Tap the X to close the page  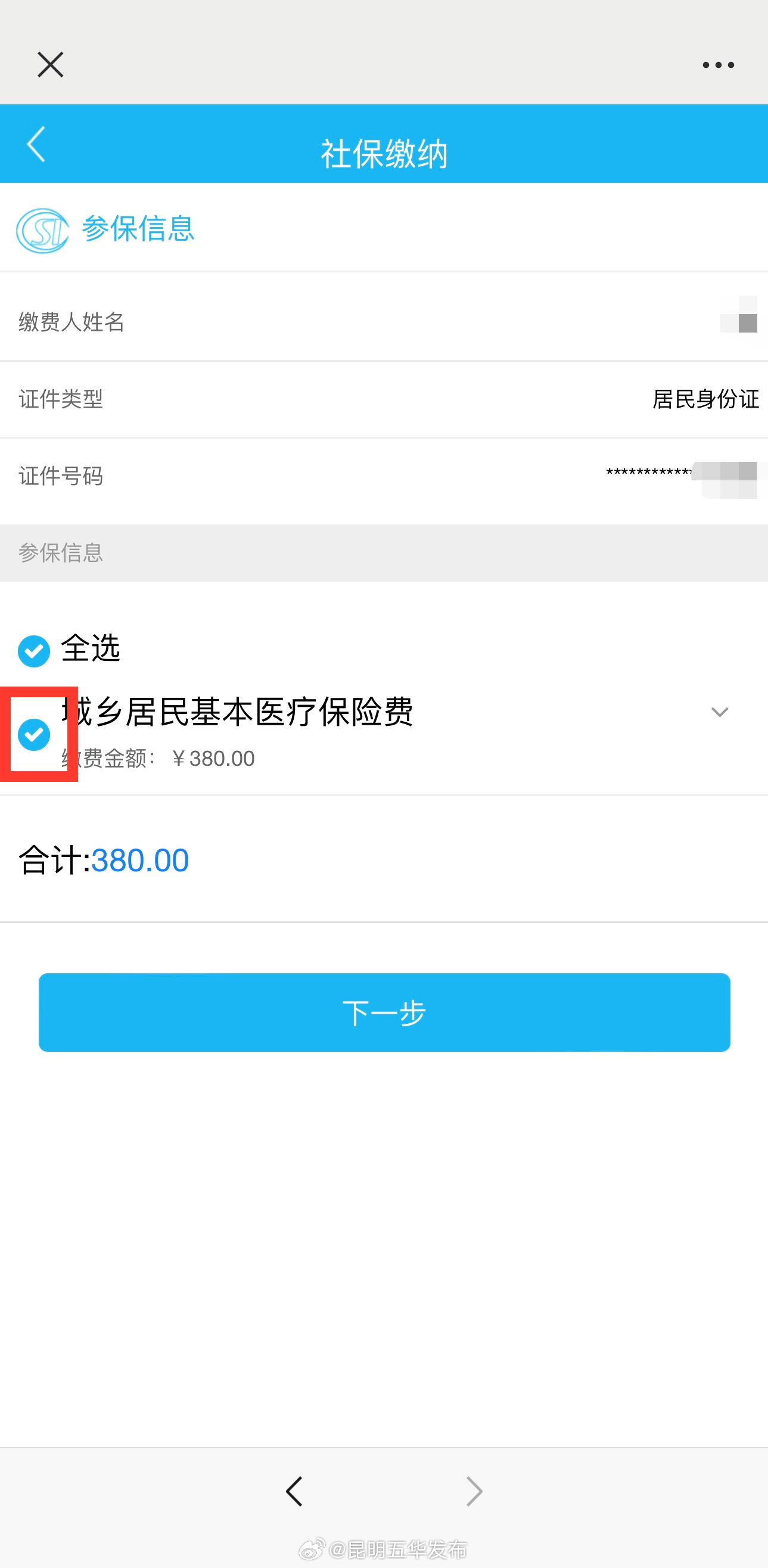[50, 64]
